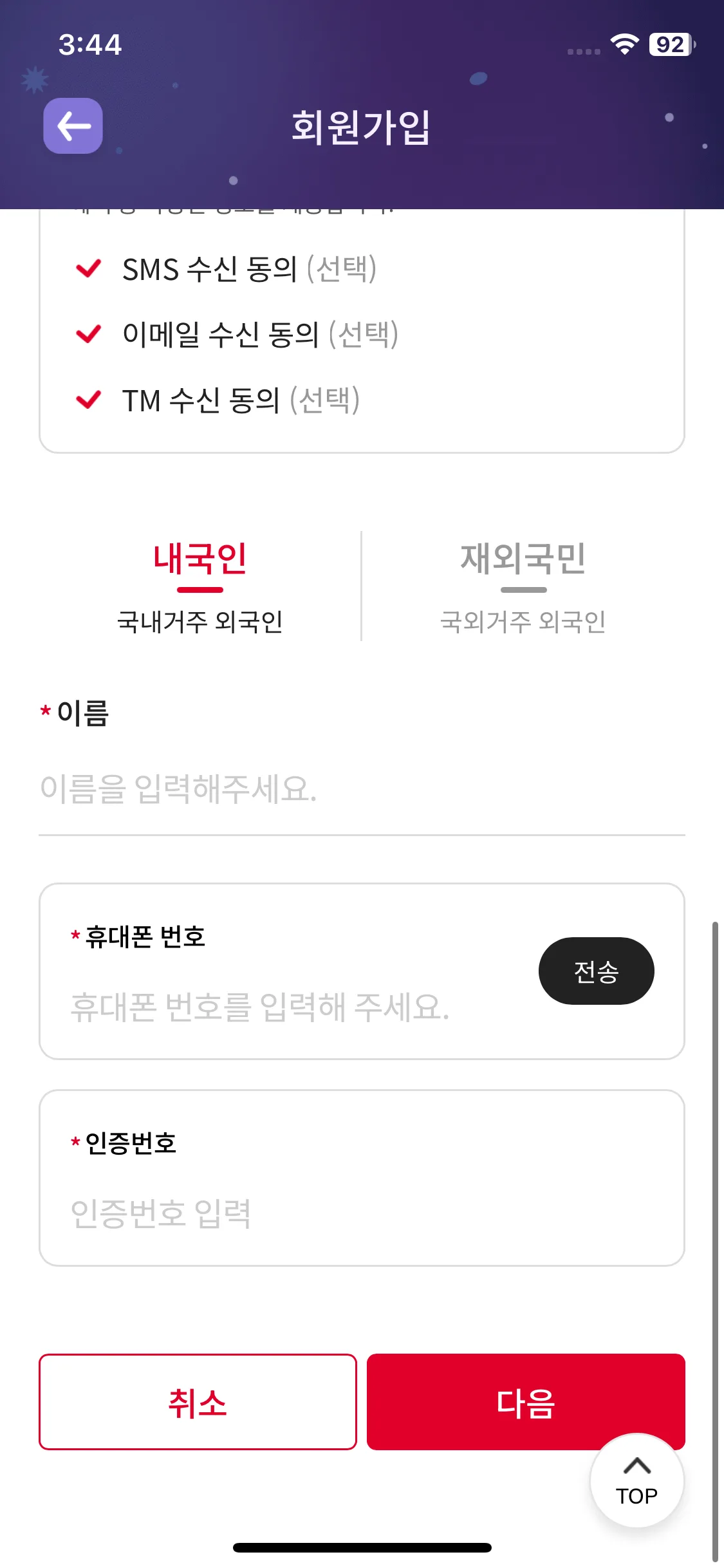Cancel signup with 취소 button
Image resolution: width=724 pixels, height=1568 pixels.
pos(198,1402)
